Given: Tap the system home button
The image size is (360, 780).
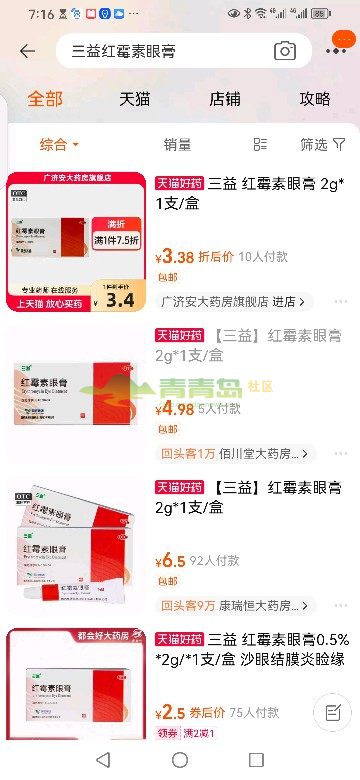Looking at the screenshot, I should (180, 760).
